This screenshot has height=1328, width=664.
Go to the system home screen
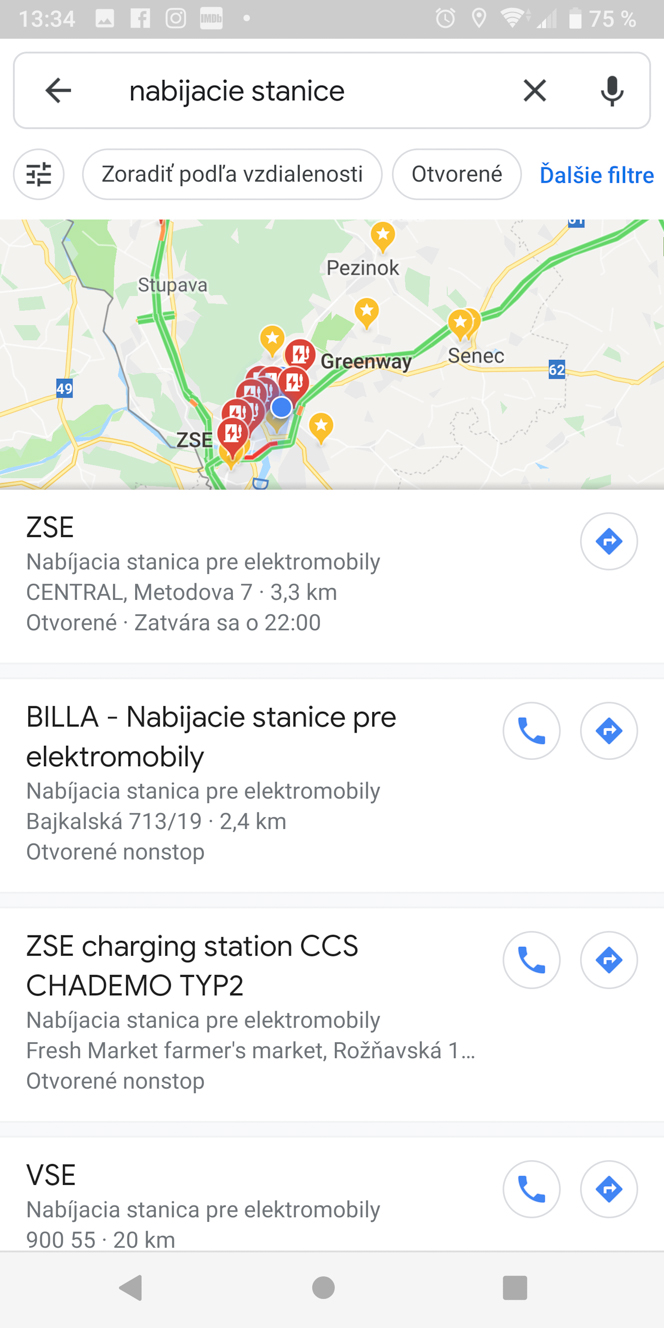[x=323, y=1288]
